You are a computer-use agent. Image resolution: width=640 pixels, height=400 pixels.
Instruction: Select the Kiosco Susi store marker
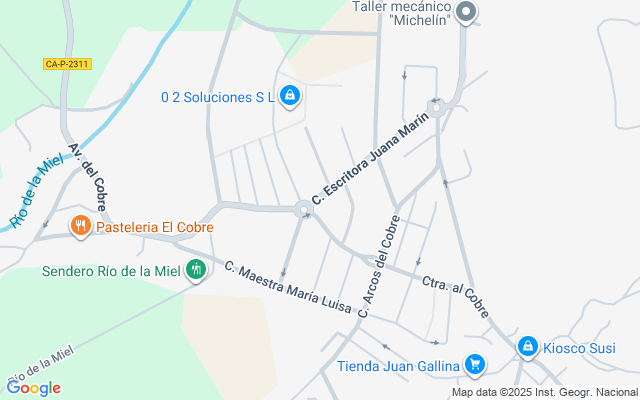[527, 347]
